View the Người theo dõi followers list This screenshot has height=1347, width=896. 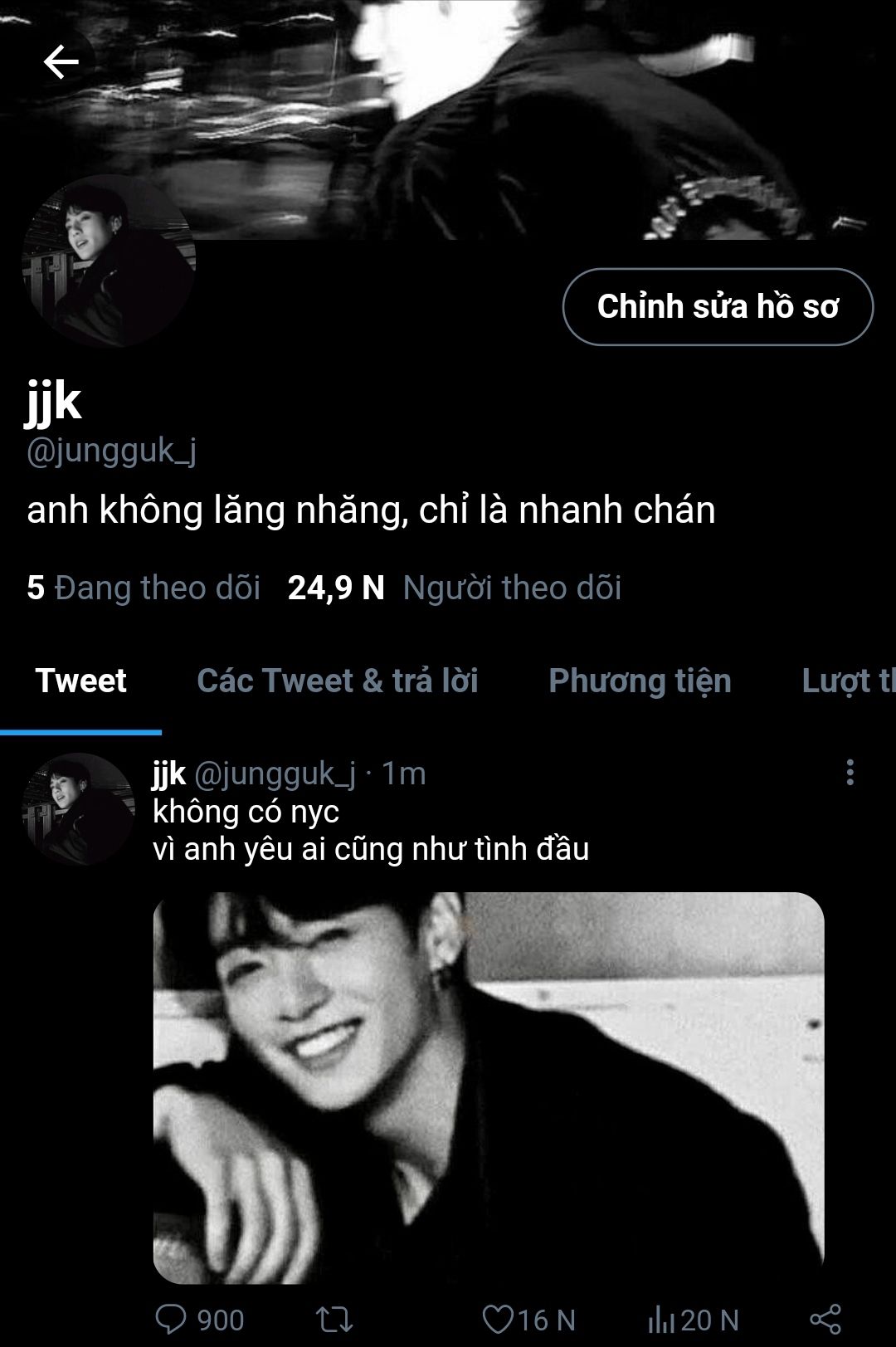pos(455,588)
